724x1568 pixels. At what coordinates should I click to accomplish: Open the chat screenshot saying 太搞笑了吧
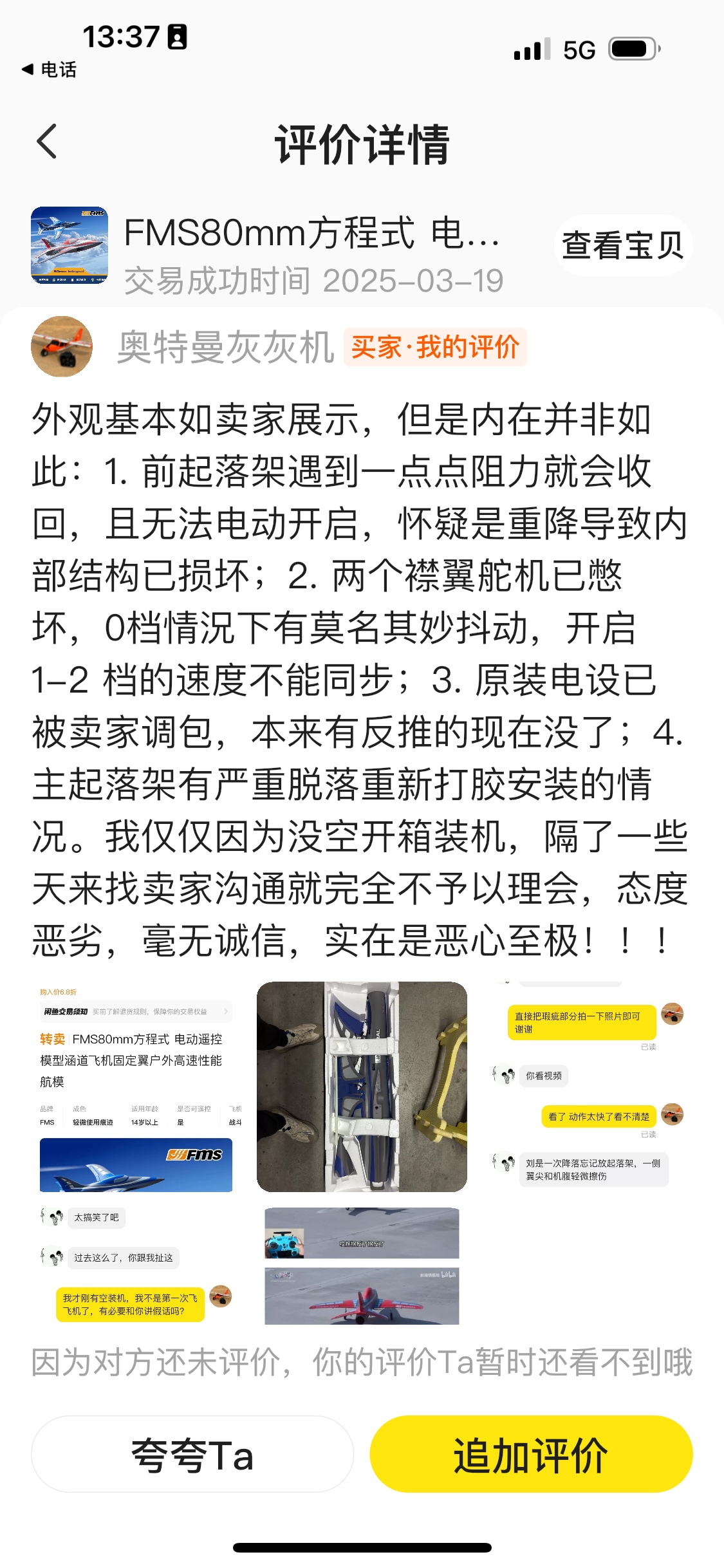tap(136, 1265)
